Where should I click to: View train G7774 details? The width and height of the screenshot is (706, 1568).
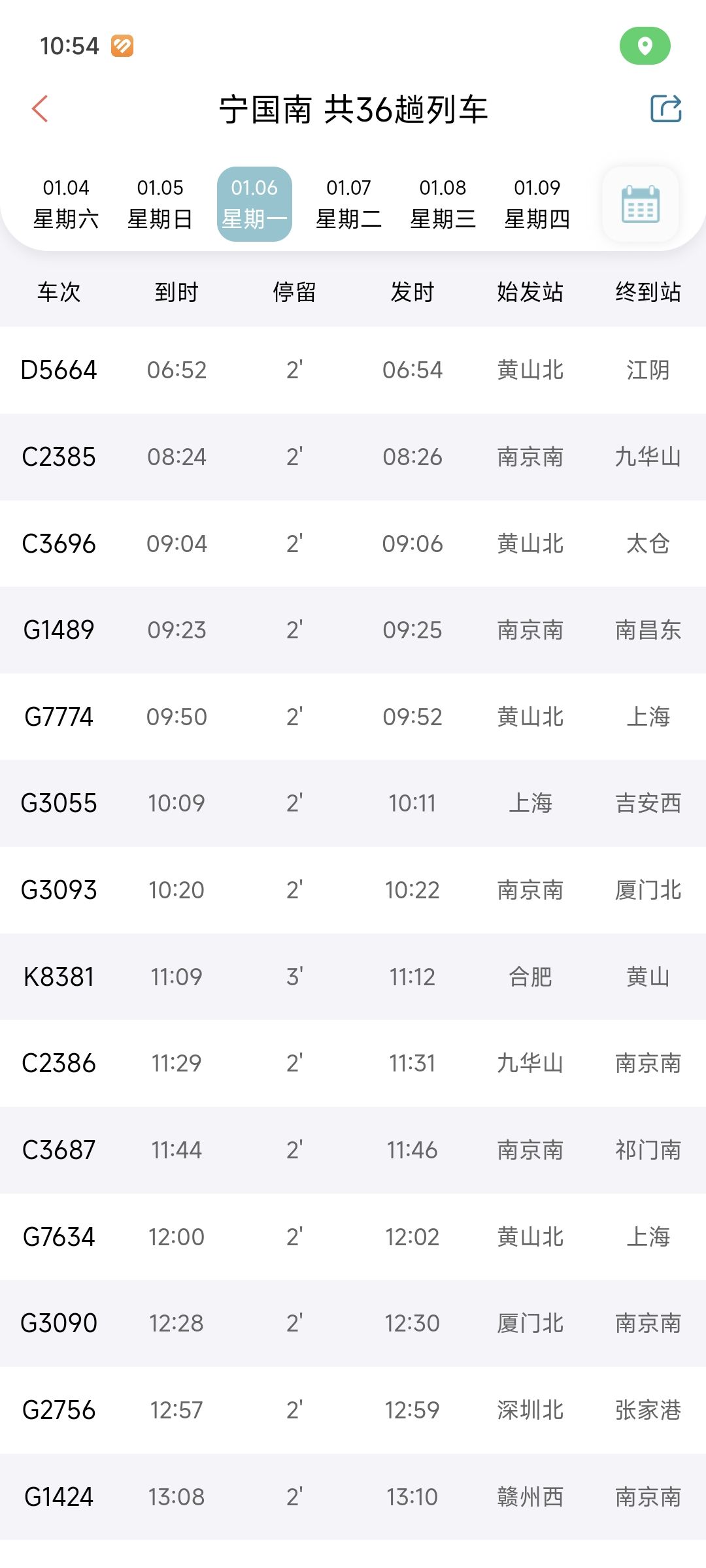coord(353,717)
